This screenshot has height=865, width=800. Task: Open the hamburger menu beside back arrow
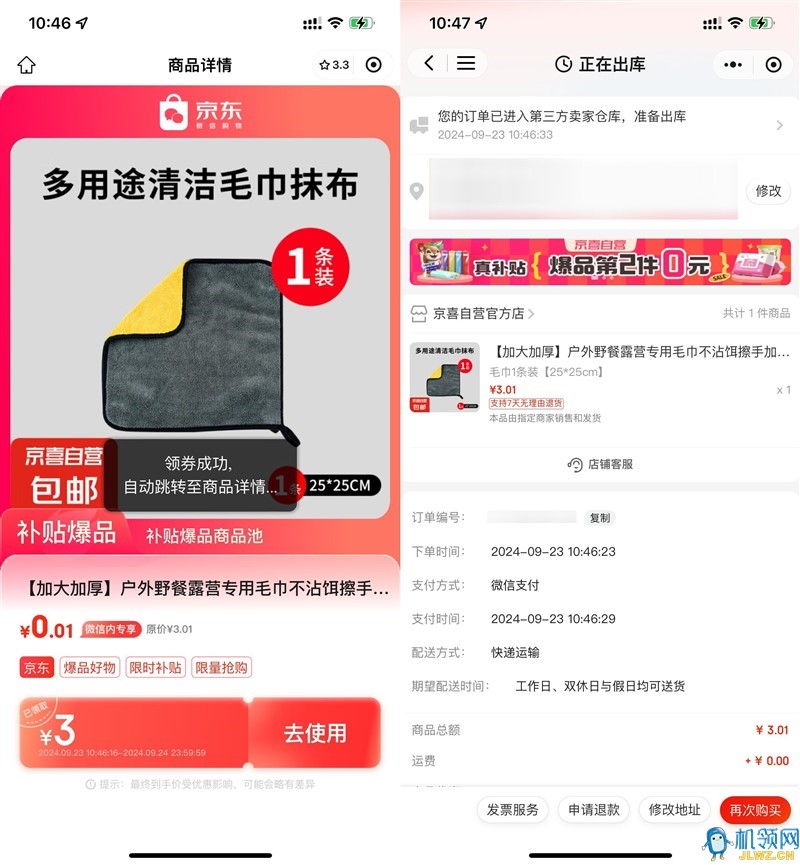pyautogui.click(x=466, y=64)
